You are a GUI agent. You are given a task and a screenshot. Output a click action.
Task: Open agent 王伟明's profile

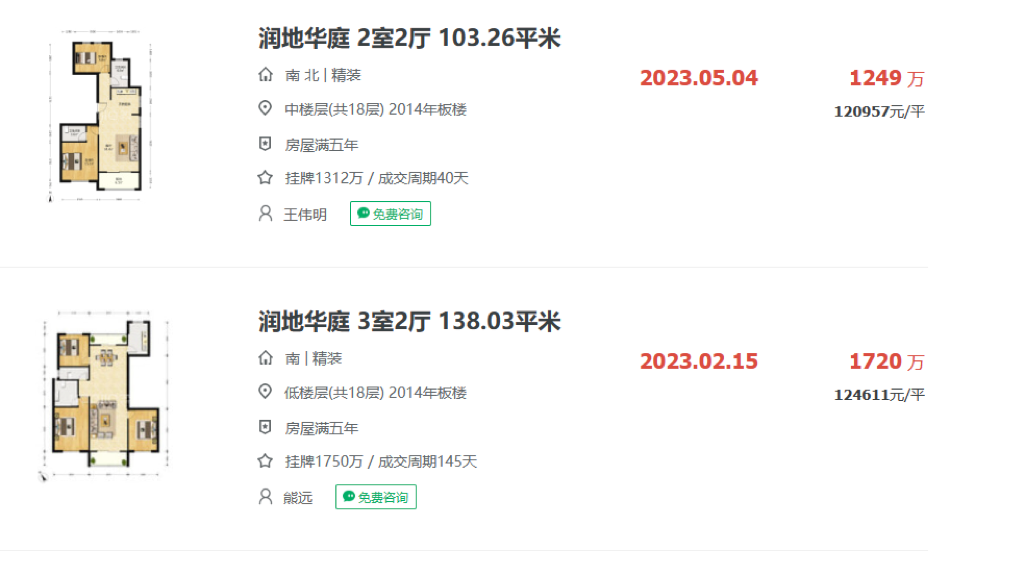coord(305,214)
